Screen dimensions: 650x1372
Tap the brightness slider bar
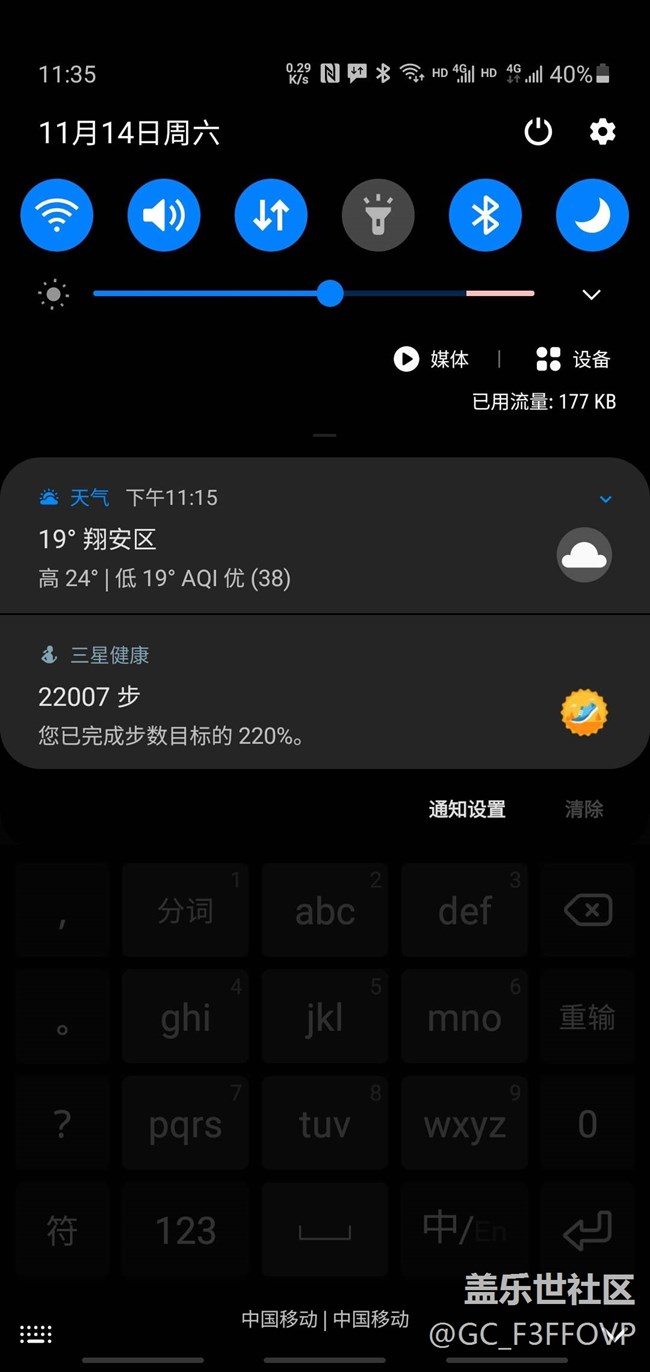(x=313, y=294)
